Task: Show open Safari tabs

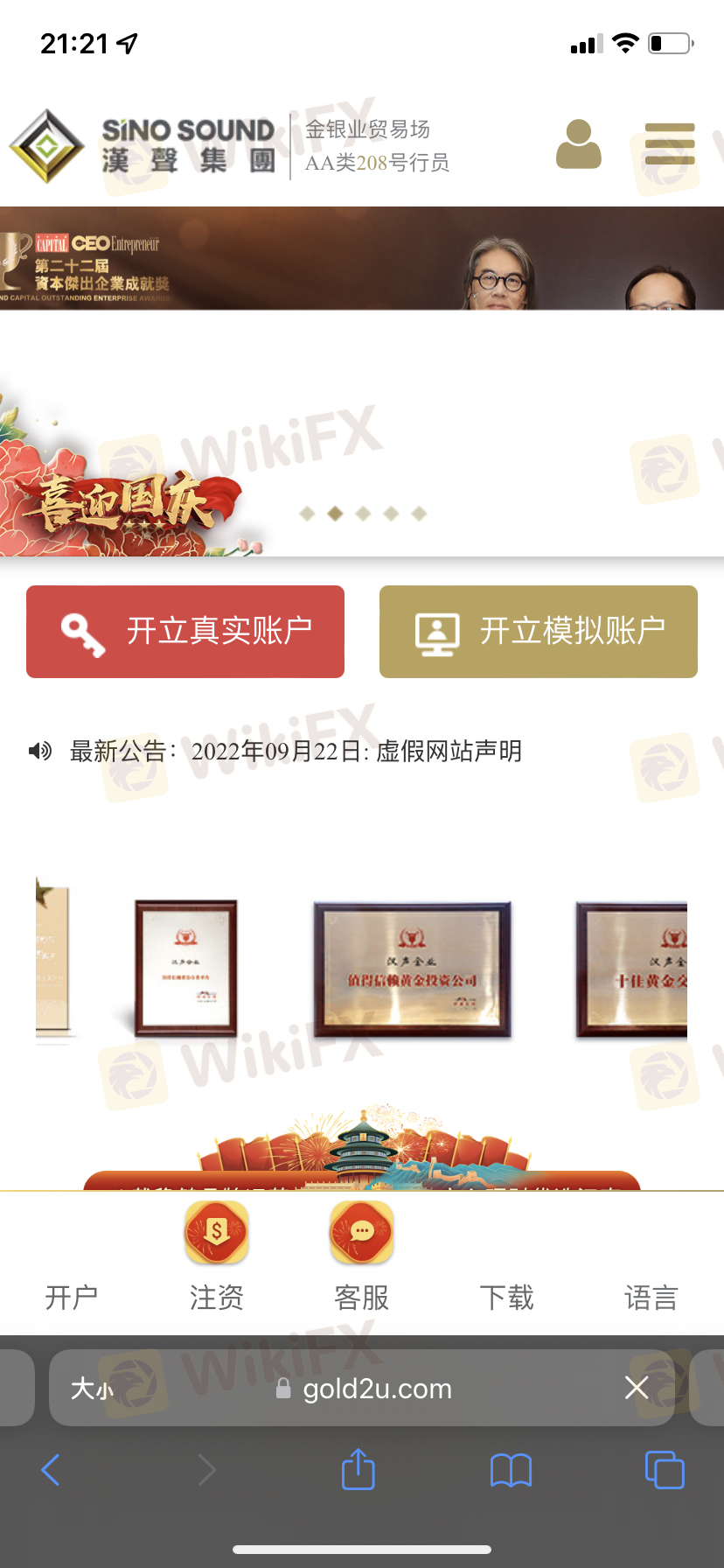Action: (x=665, y=1470)
